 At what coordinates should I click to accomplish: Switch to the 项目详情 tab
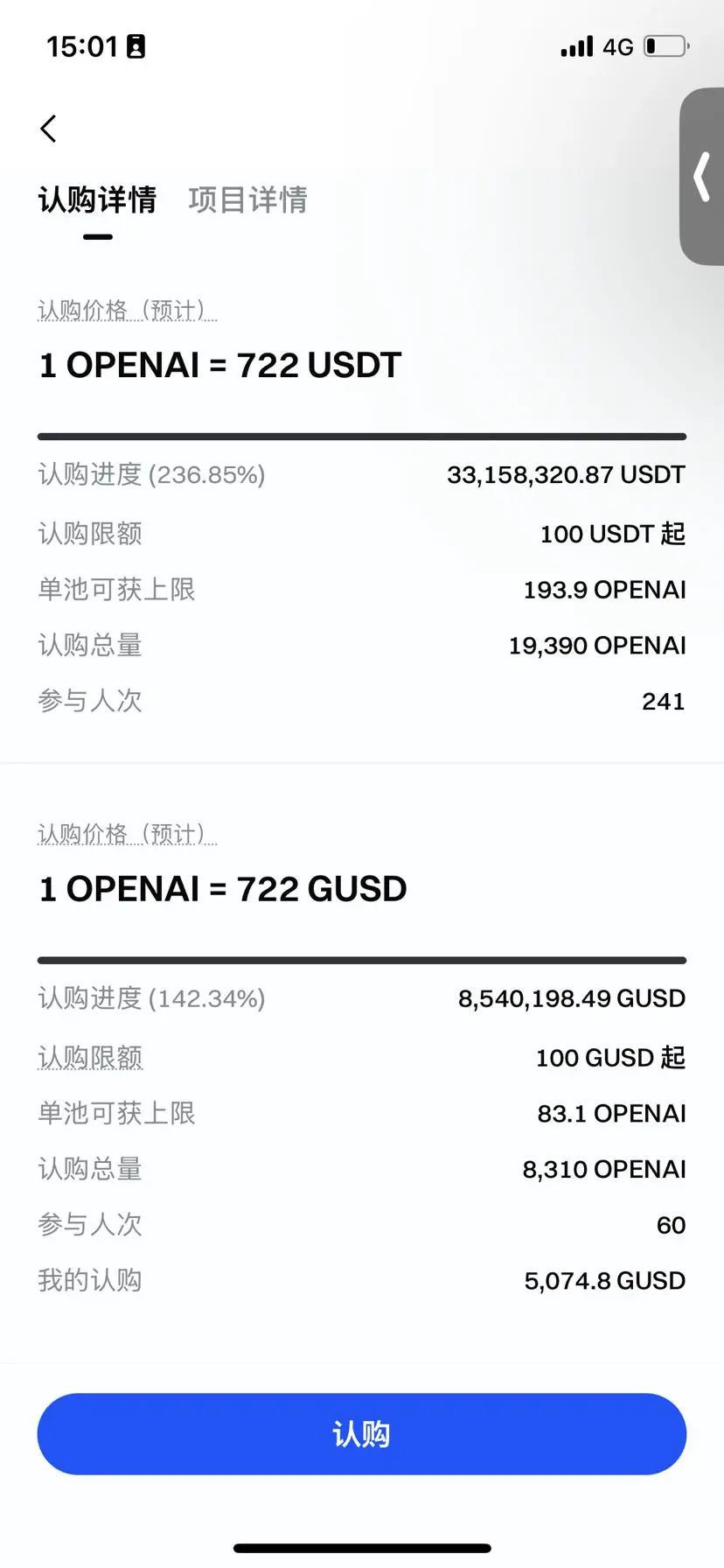pos(247,199)
